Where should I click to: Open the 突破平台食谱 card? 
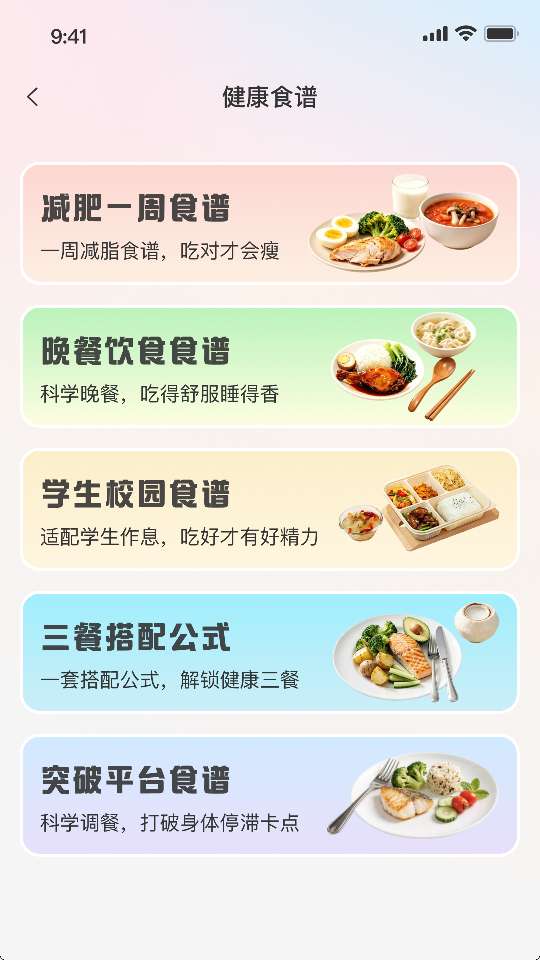click(270, 795)
